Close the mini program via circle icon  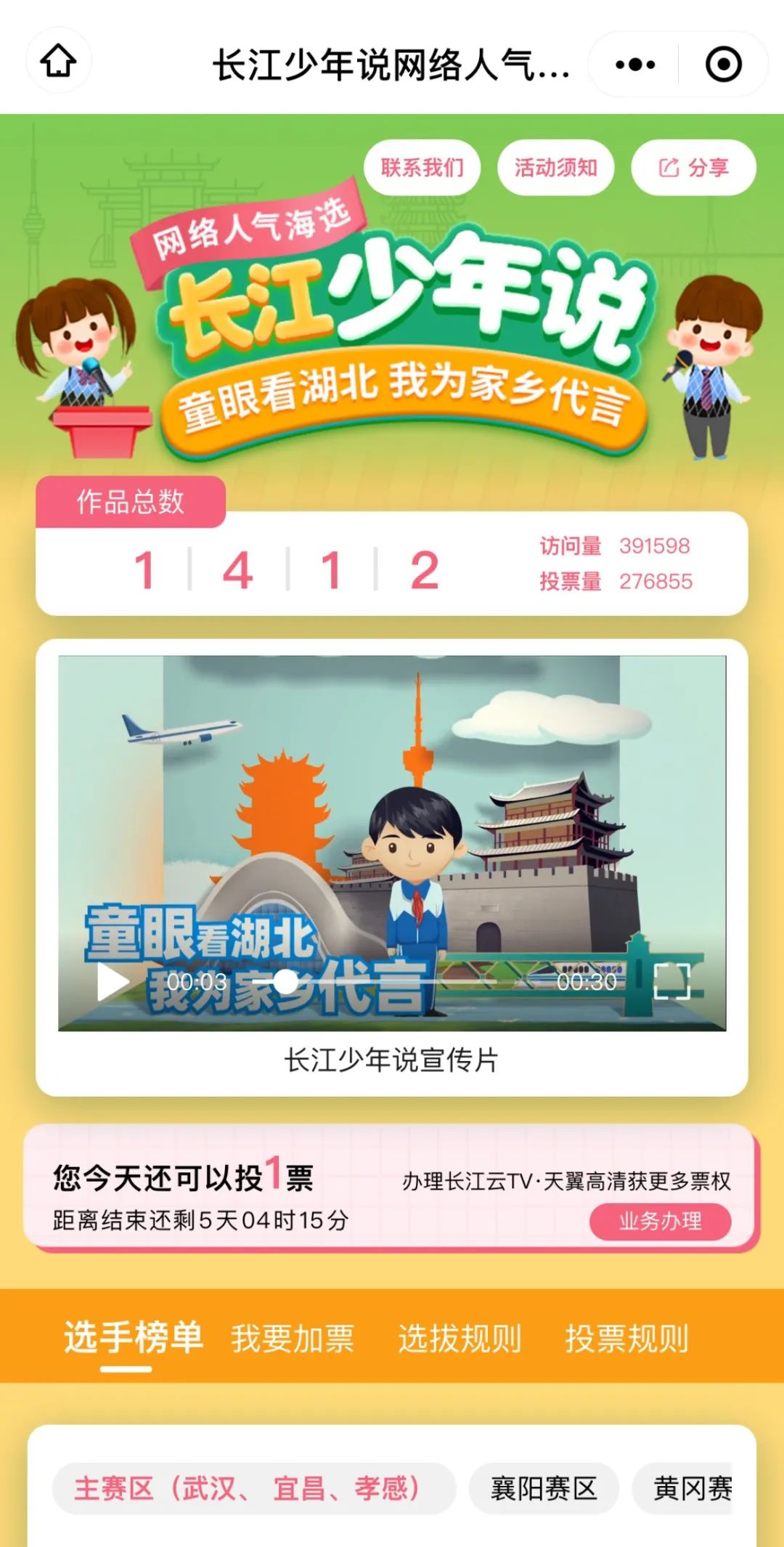723,65
